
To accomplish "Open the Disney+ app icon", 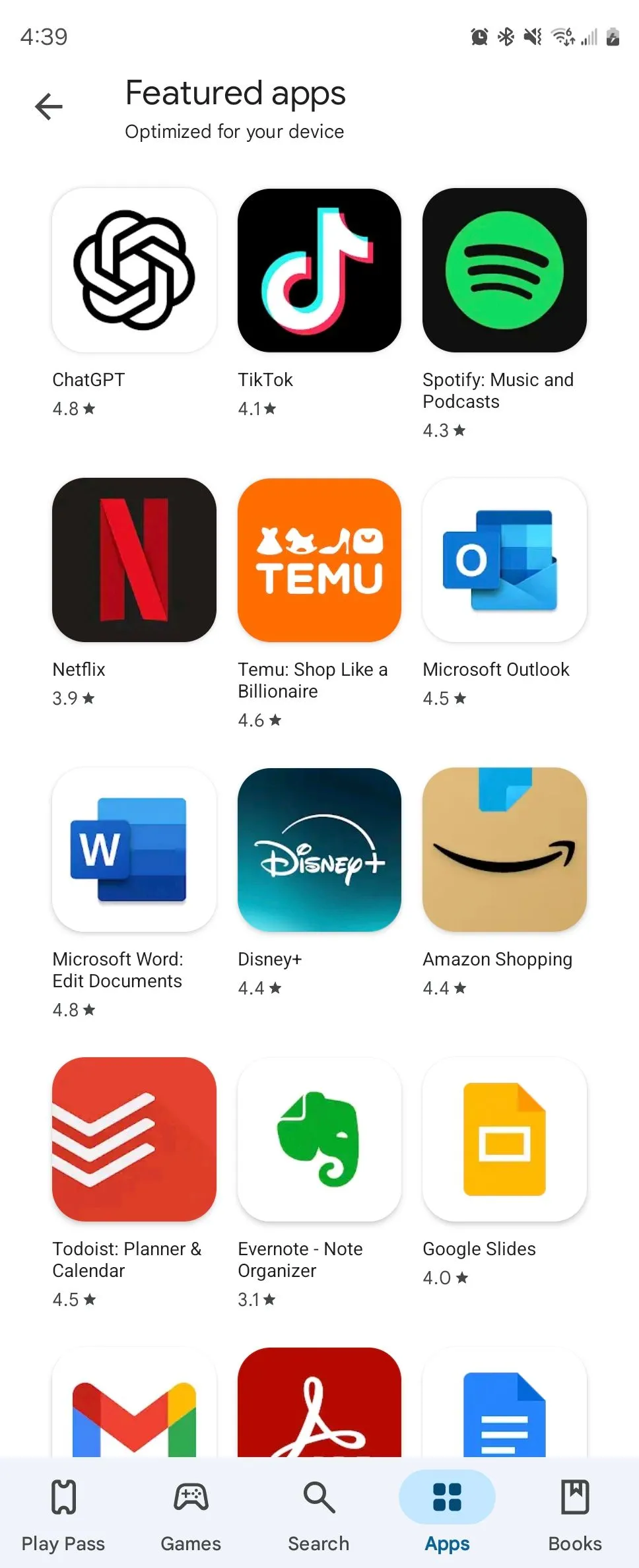I will tap(319, 851).
